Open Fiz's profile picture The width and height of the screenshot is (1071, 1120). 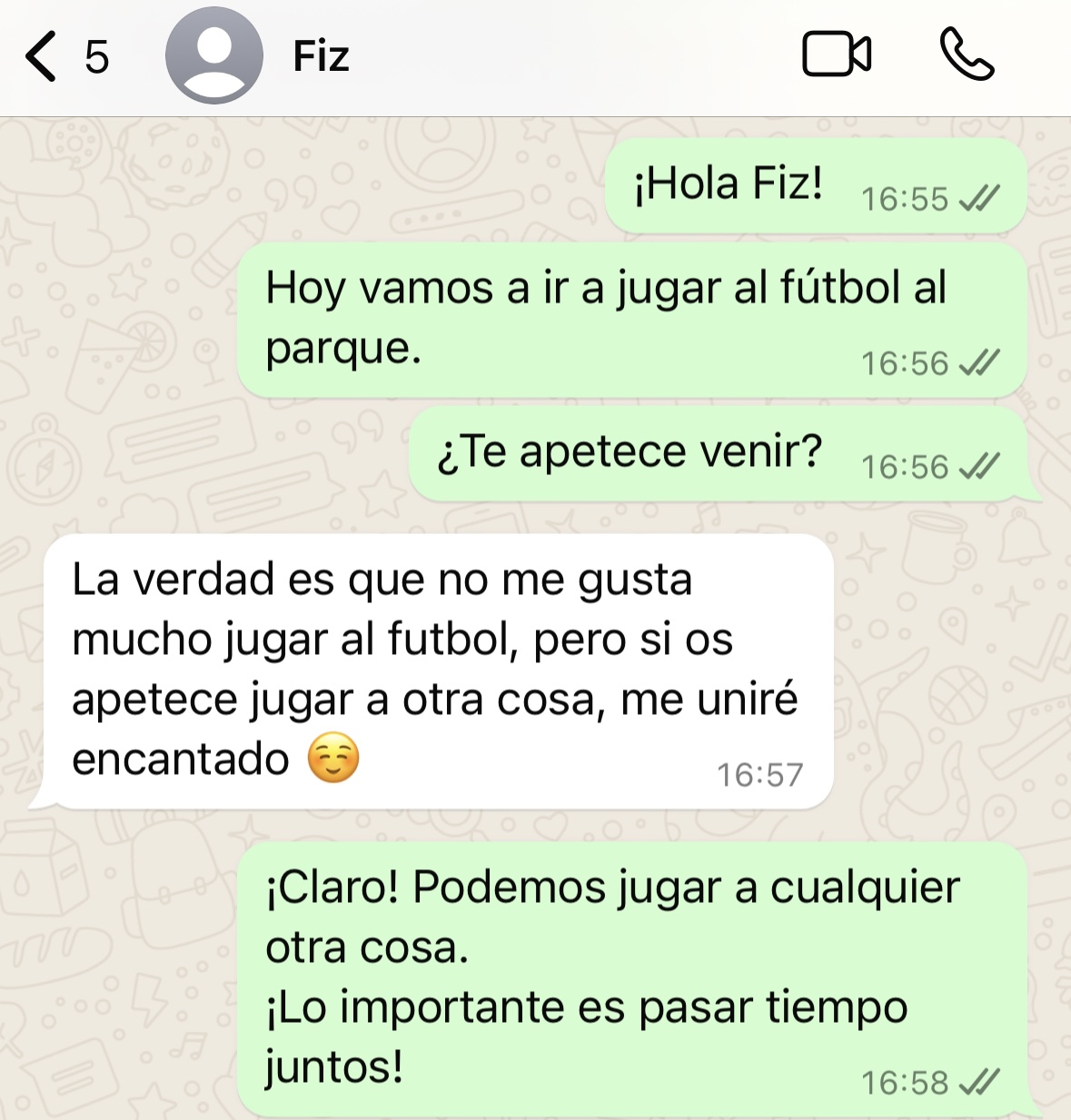(x=214, y=56)
